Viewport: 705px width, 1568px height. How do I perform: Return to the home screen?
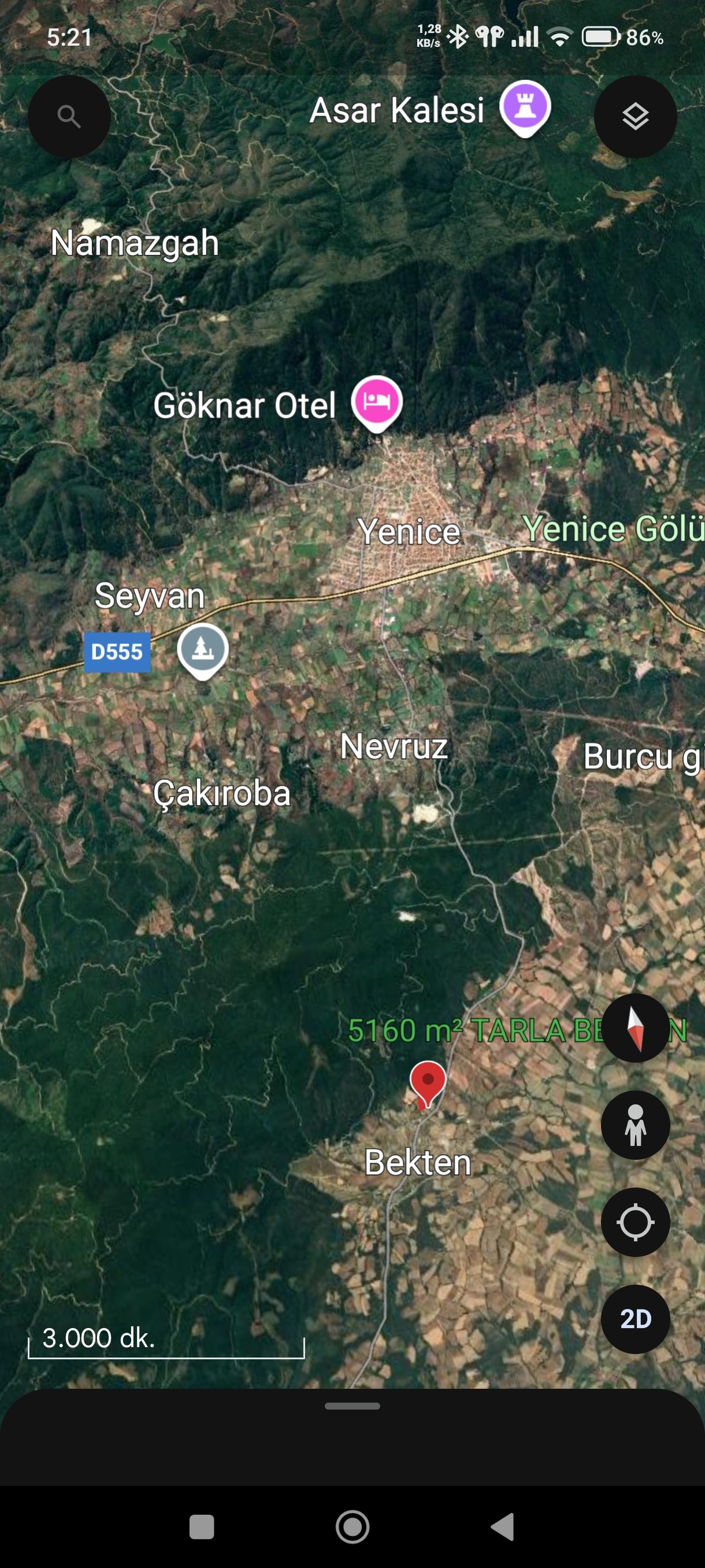pos(352,1526)
